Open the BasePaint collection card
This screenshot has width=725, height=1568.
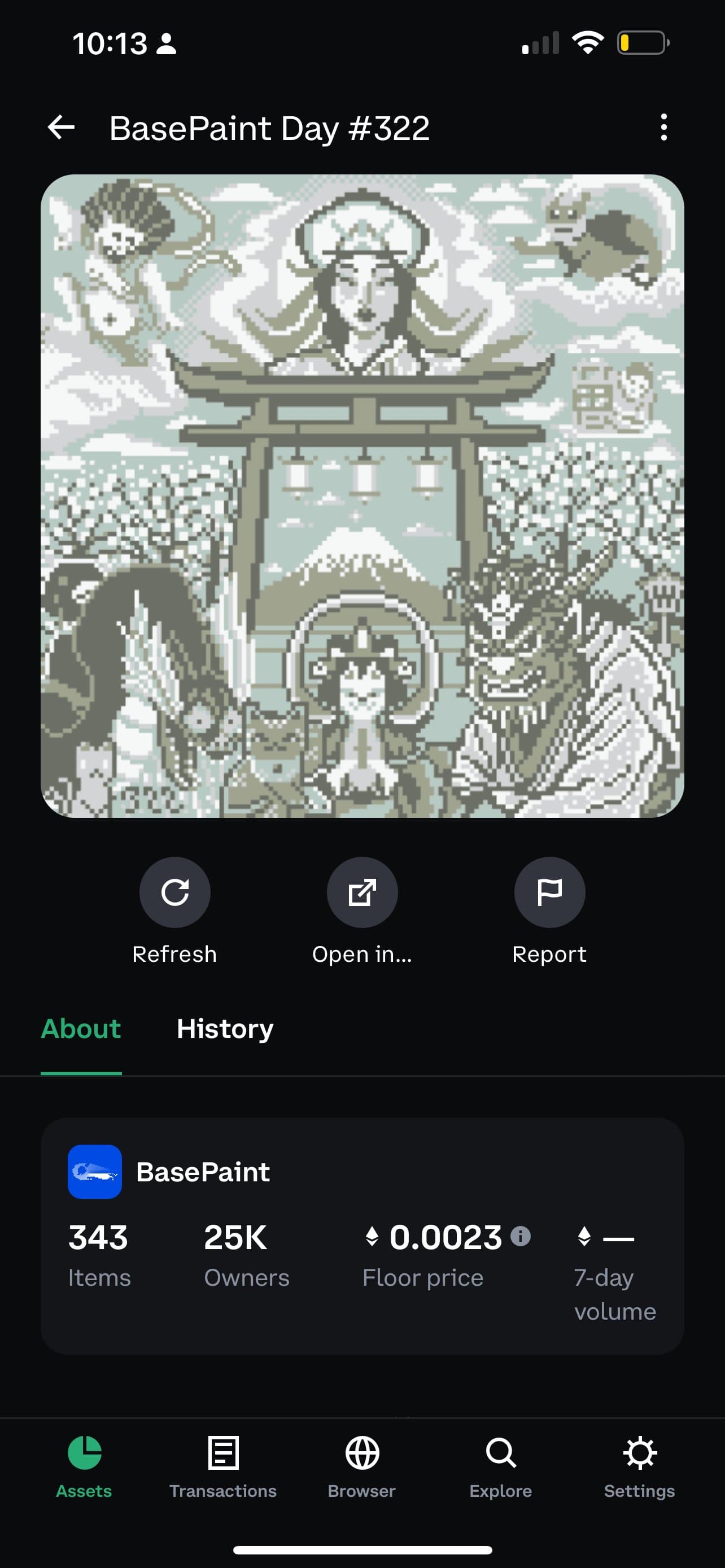203,1172
